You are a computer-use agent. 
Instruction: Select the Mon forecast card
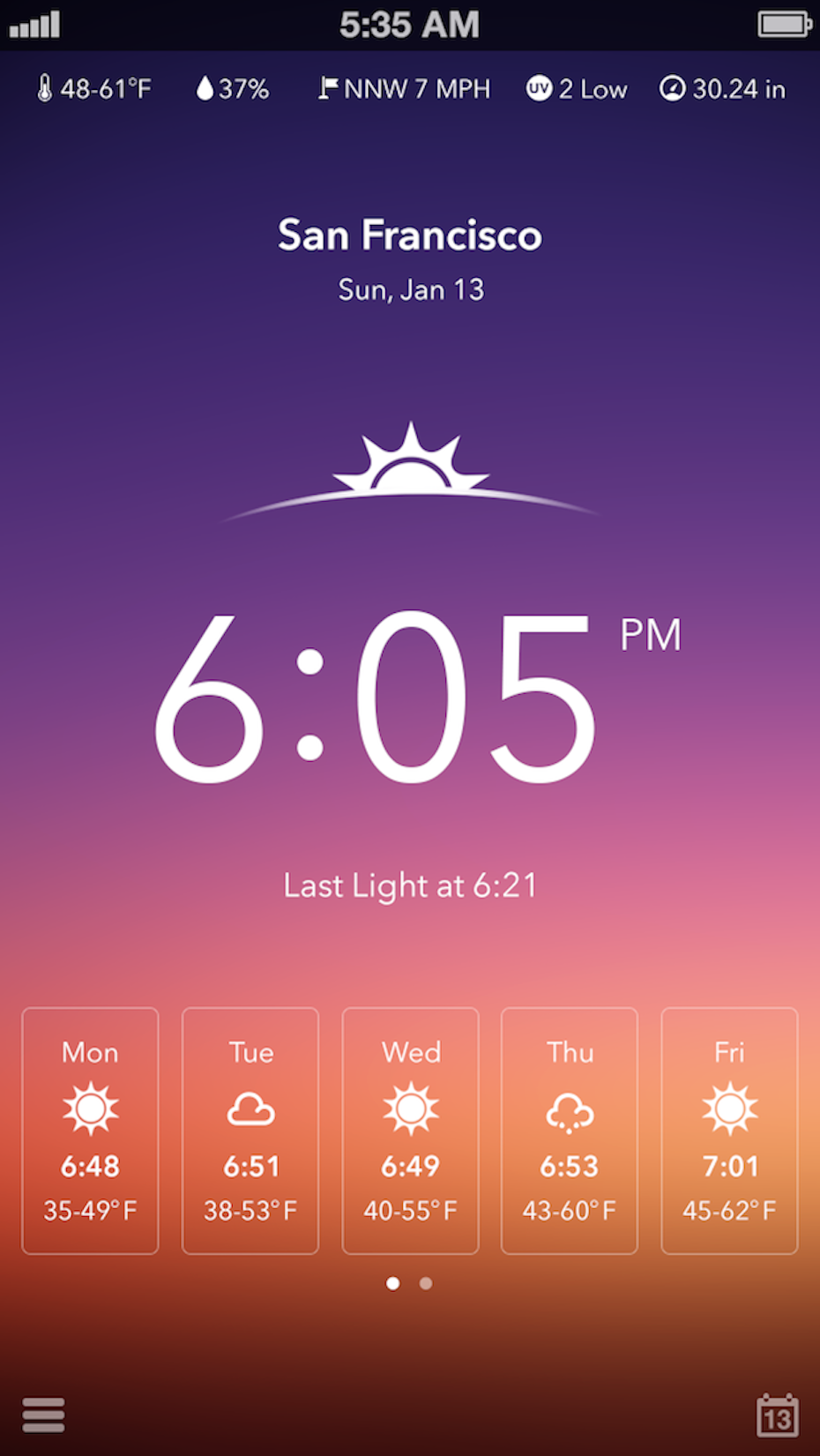pyautogui.click(x=90, y=1131)
